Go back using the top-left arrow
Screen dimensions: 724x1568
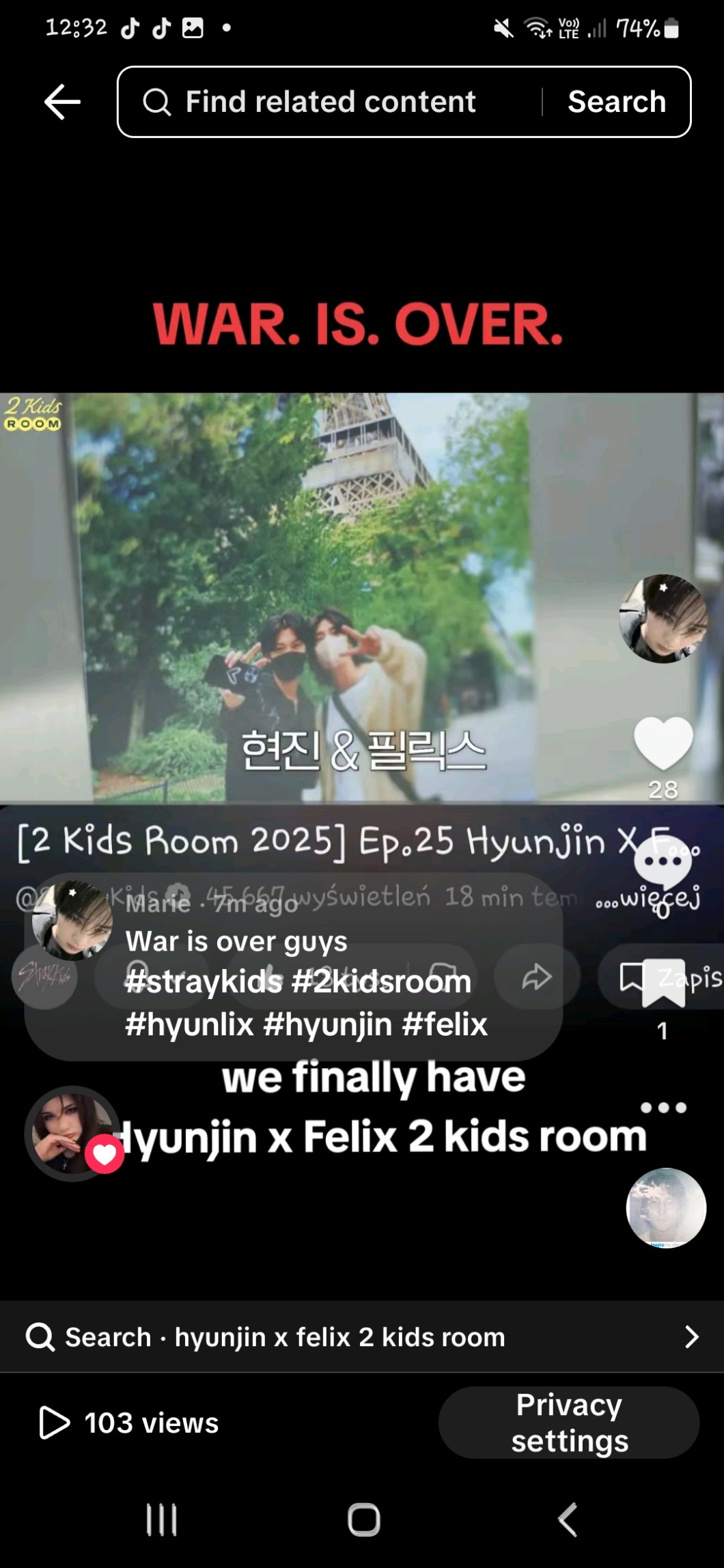(62, 102)
